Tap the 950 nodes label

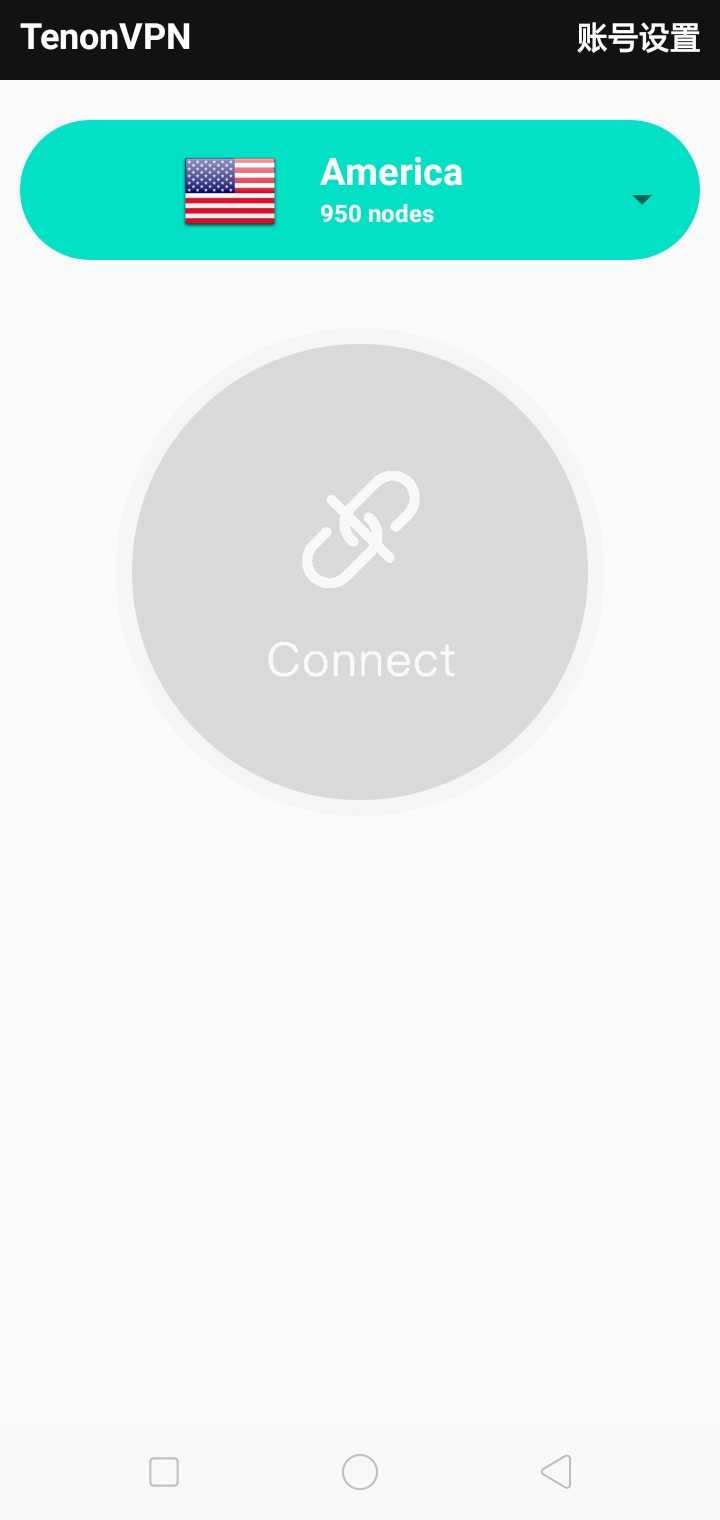click(x=376, y=213)
